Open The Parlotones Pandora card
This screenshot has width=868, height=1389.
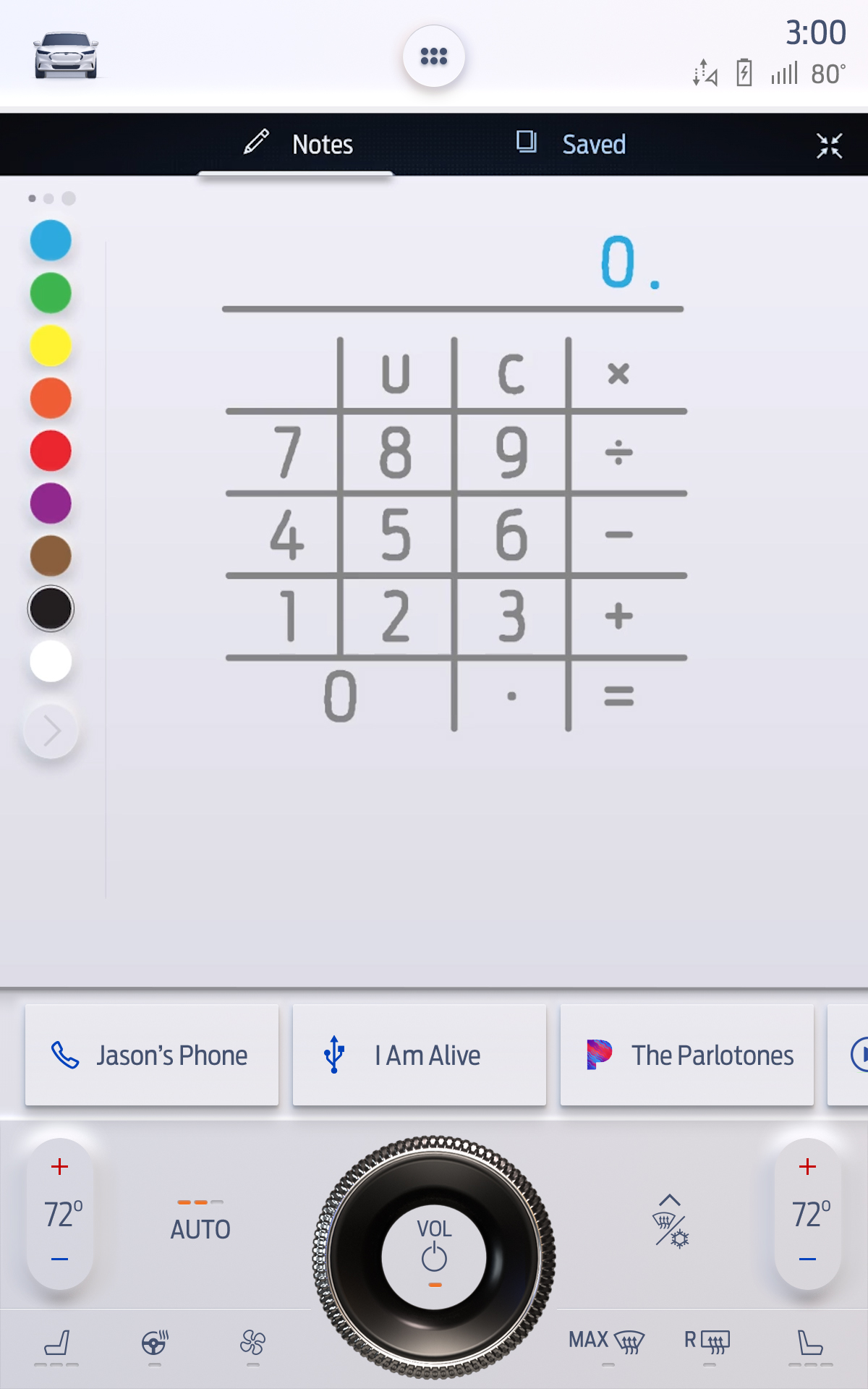(687, 1055)
